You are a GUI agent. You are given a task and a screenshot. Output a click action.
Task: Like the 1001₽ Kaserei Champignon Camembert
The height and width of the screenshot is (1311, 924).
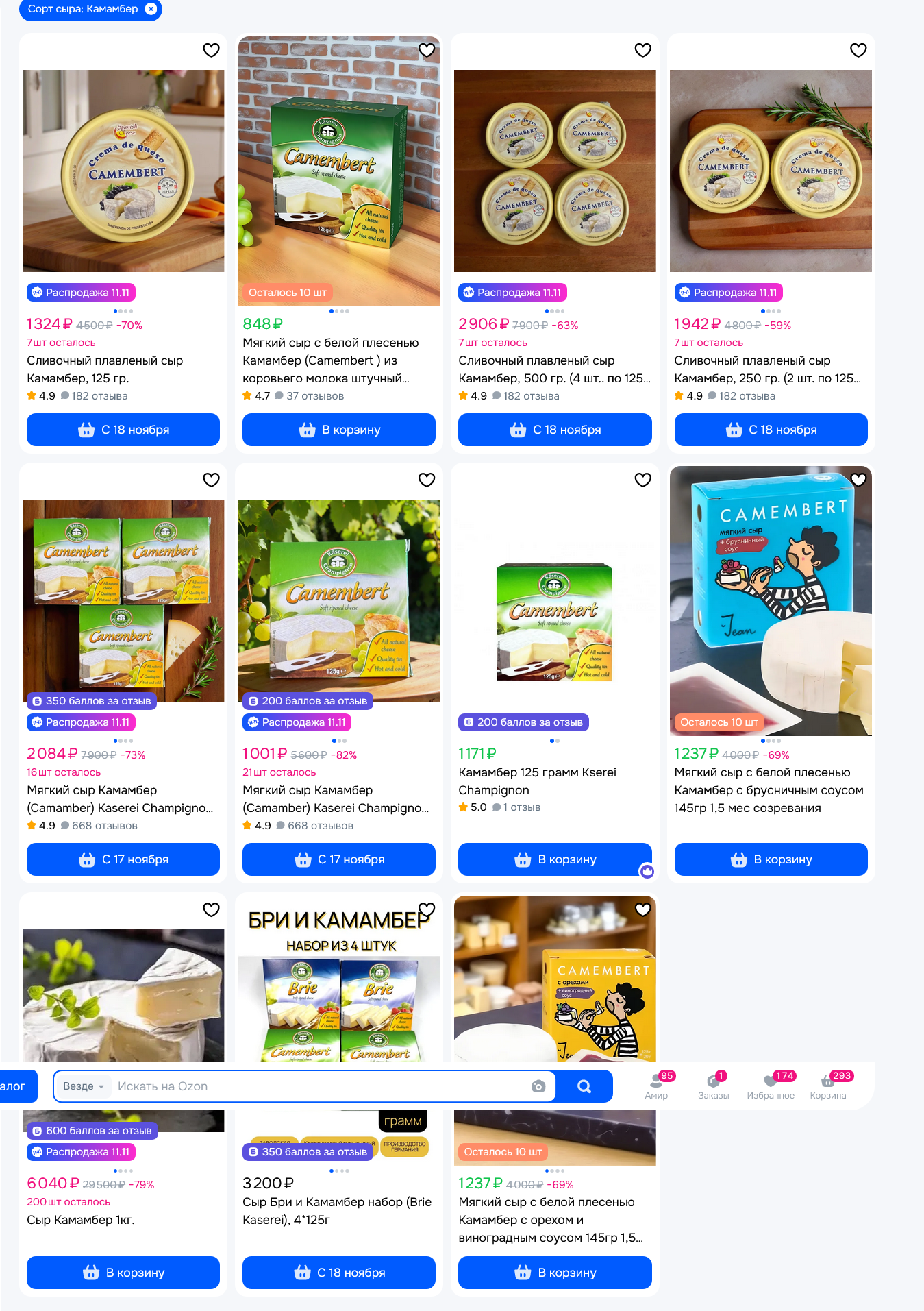coord(427,480)
